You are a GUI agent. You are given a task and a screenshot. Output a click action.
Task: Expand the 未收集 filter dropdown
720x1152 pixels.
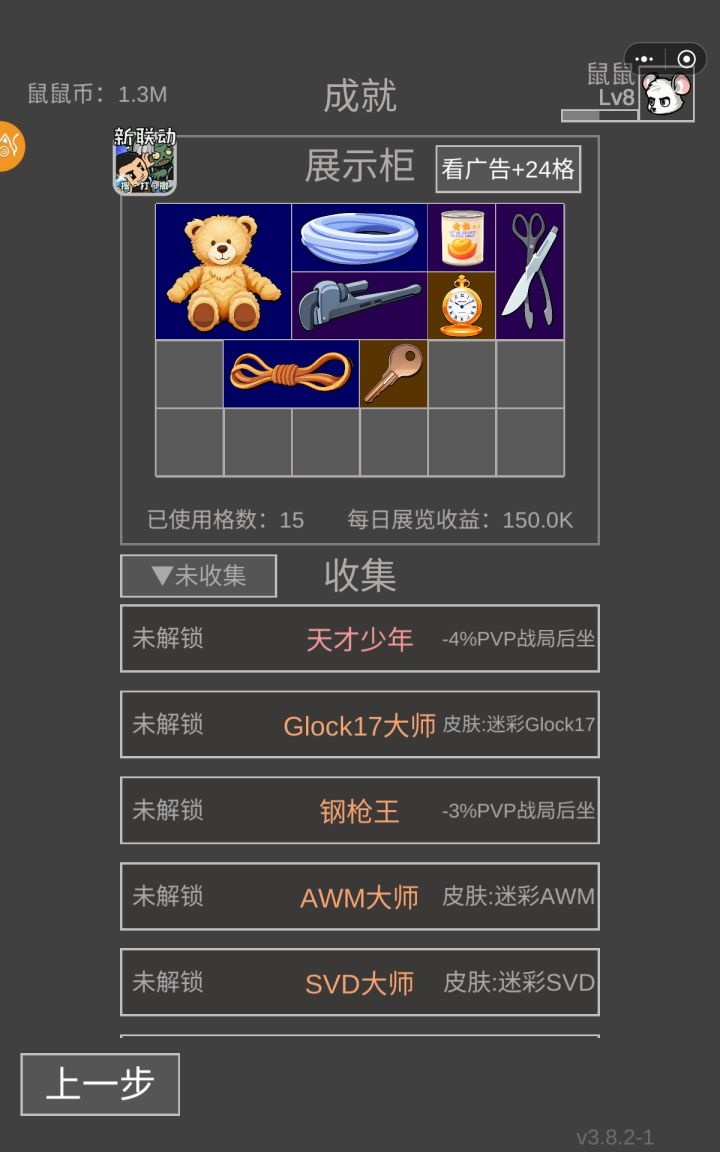pos(198,576)
